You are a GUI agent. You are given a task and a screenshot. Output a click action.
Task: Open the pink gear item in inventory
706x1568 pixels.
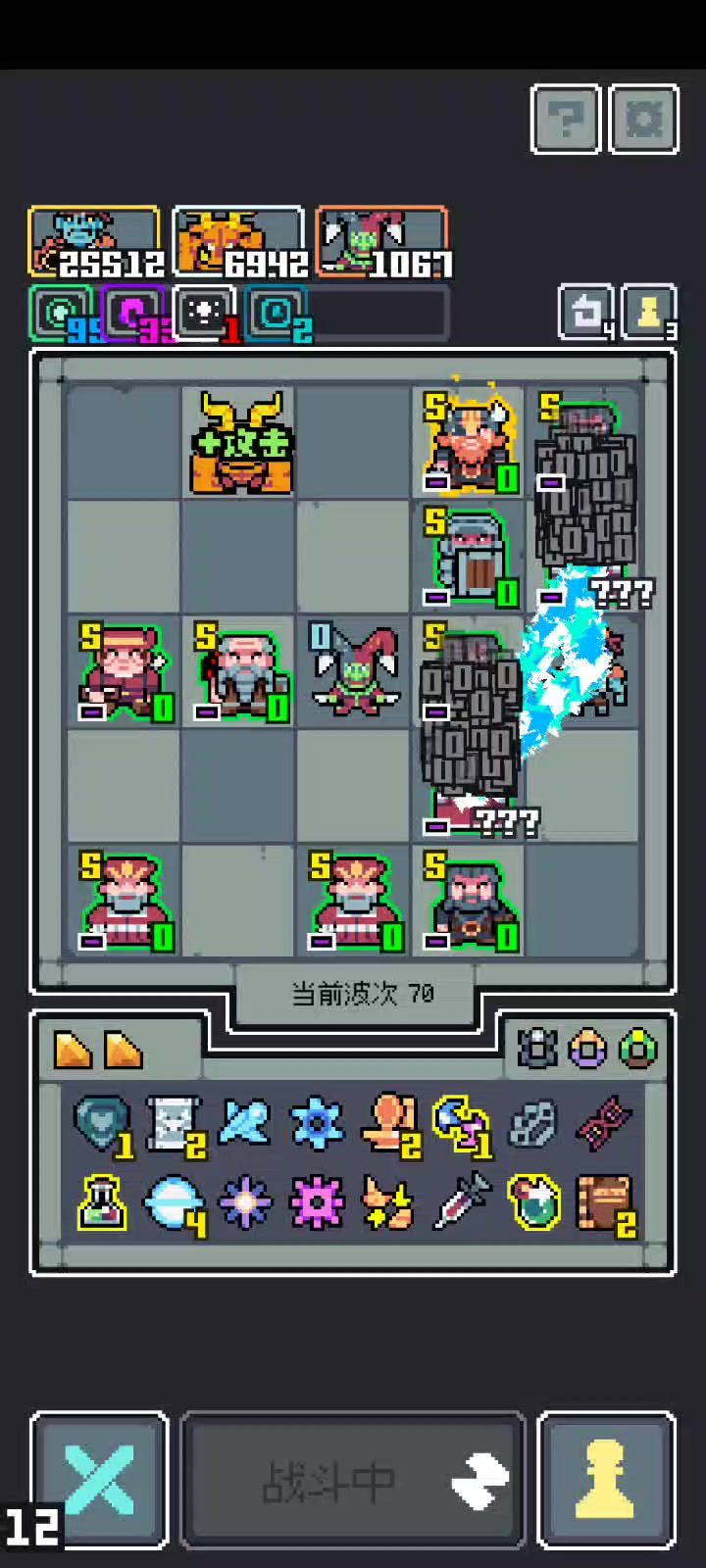pos(318,1203)
